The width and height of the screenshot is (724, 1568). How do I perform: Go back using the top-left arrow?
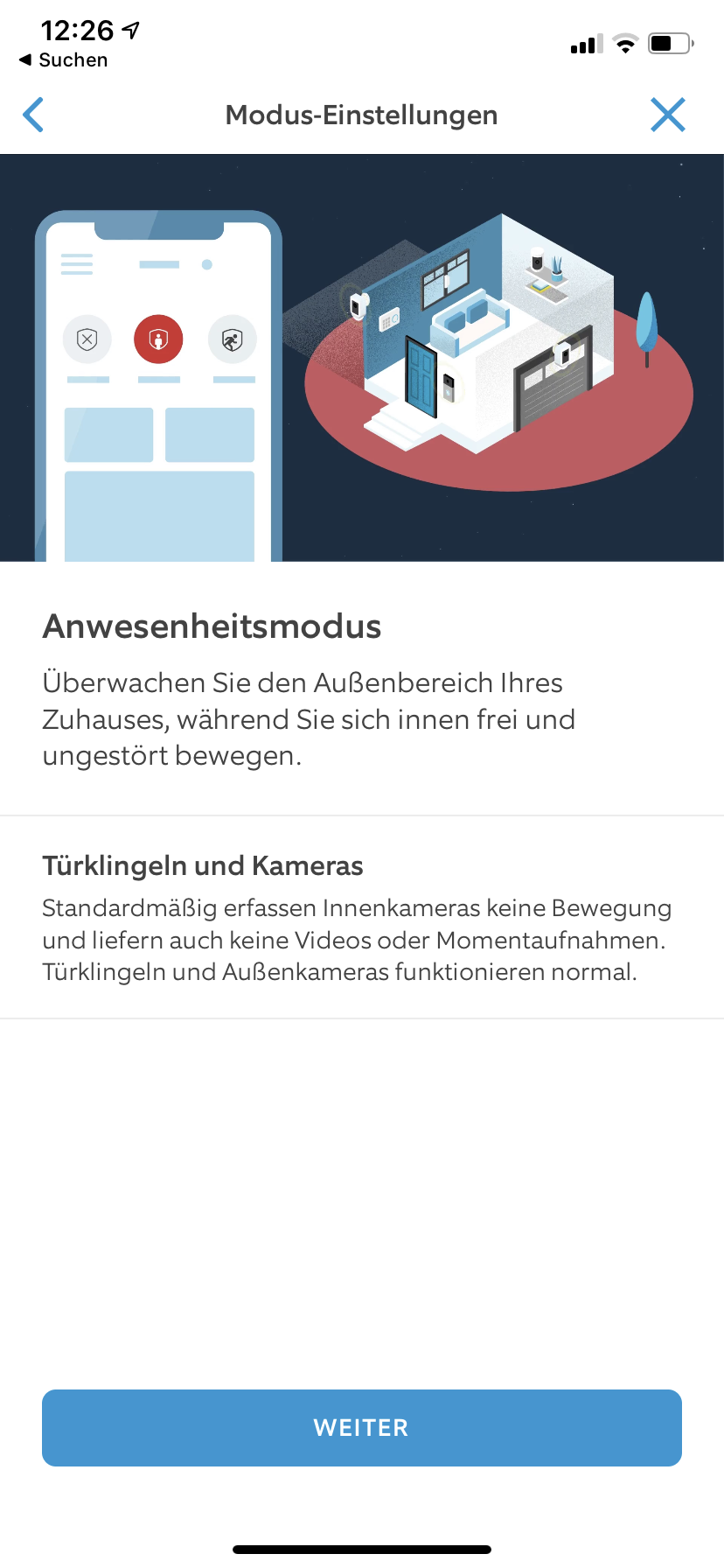pyautogui.click(x=33, y=115)
